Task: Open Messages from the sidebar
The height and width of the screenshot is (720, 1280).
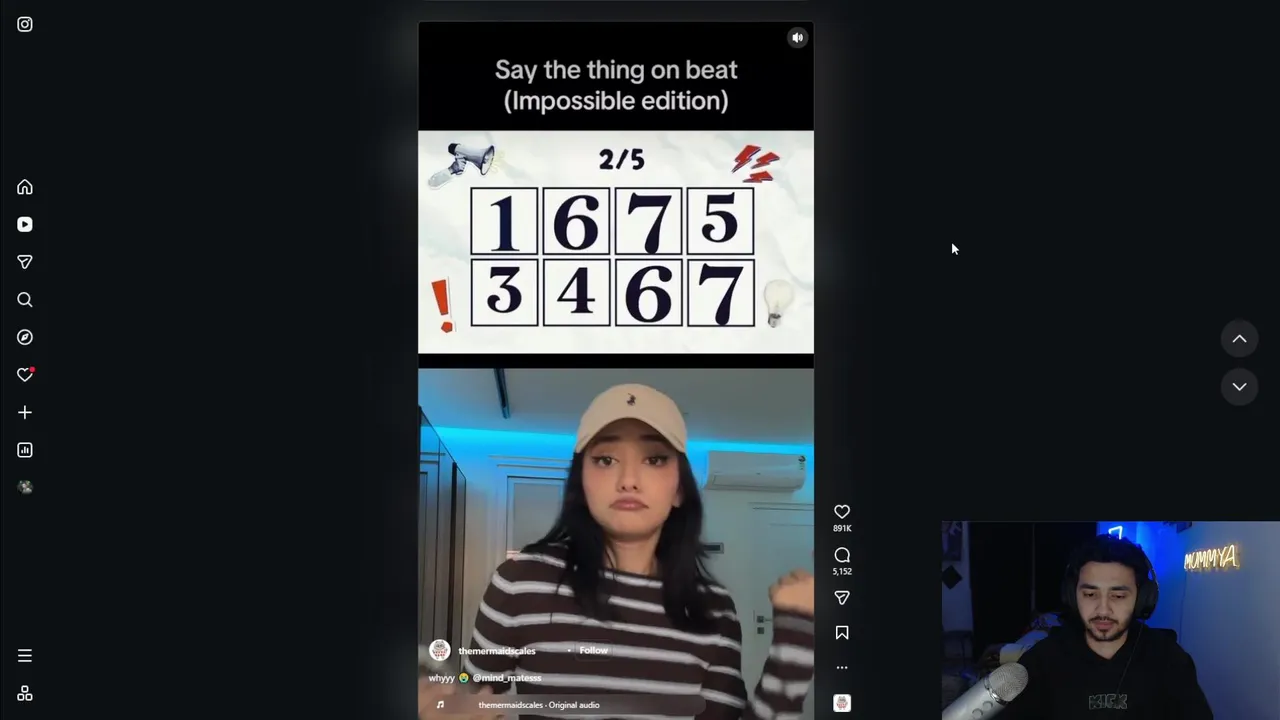Action: click(25, 262)
